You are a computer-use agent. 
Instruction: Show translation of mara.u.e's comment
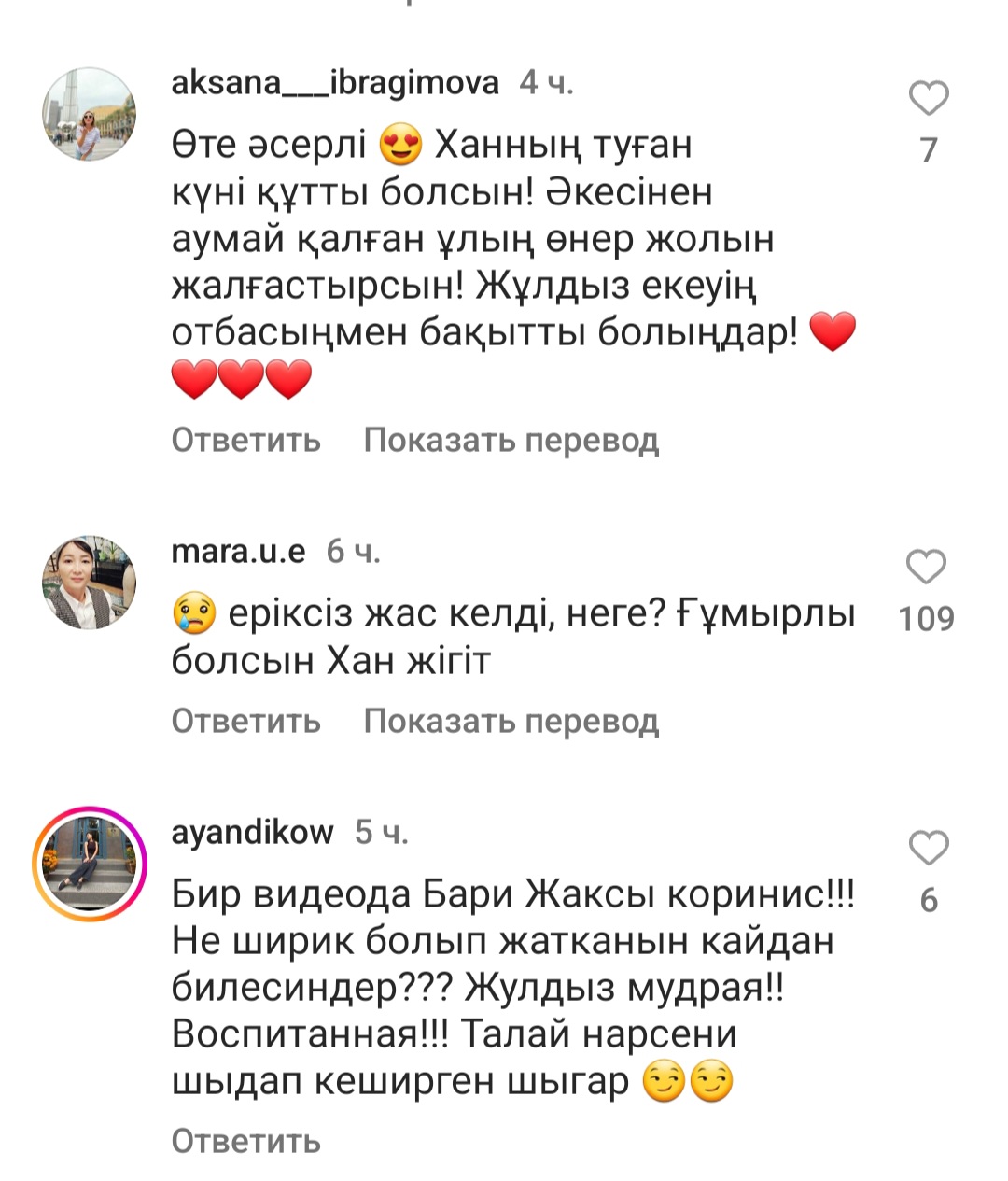click(511, 721)
